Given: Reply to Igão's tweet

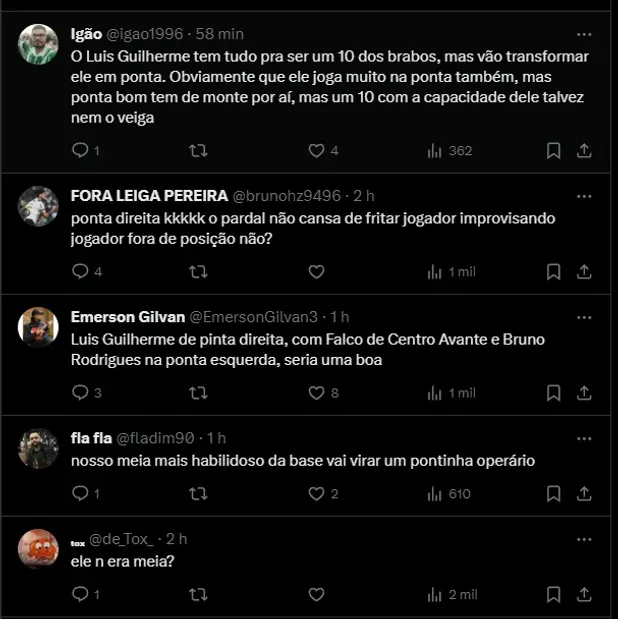Looking at the screenshot, I should coord(81,151).
